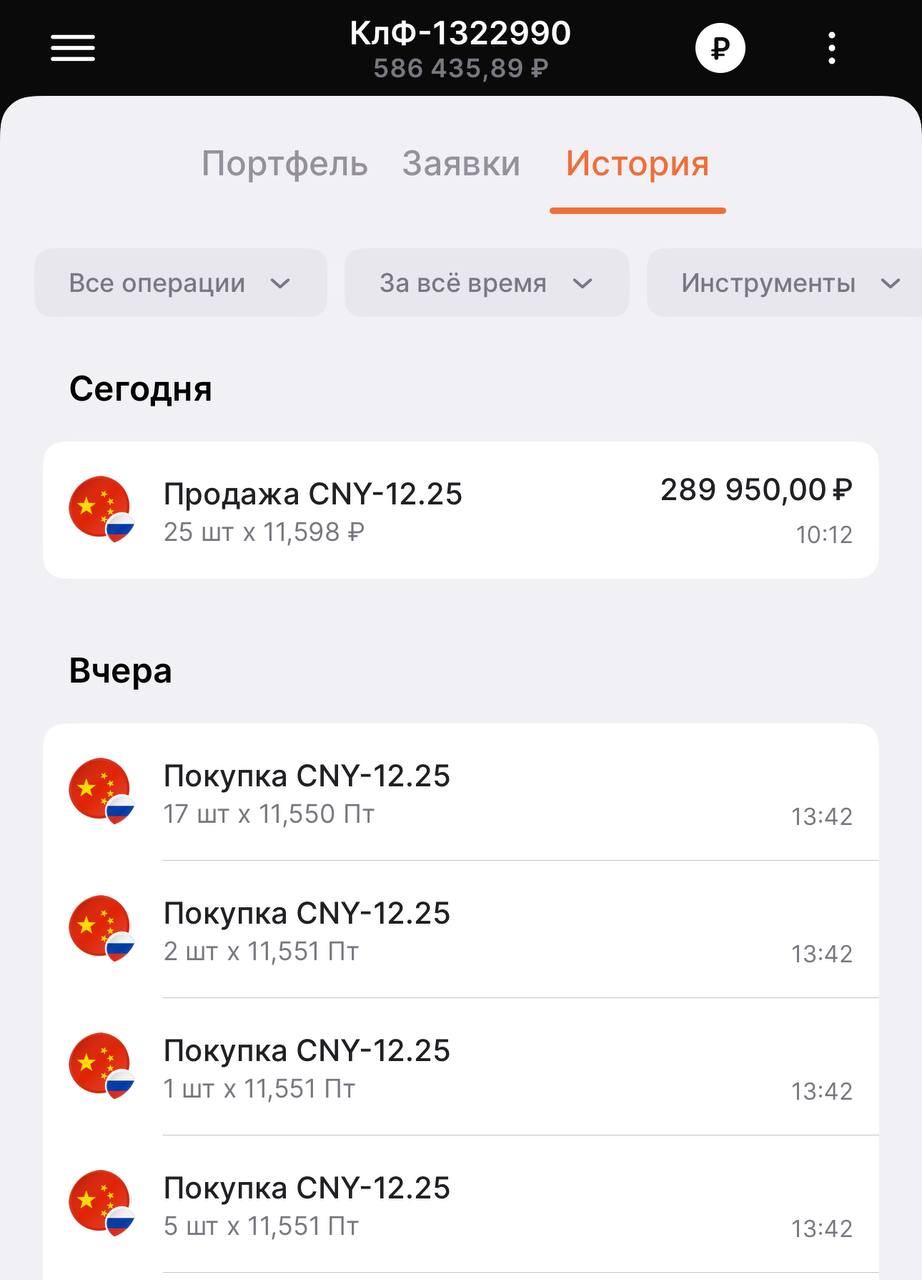Tap the ruble currency icon
Image resolution: width=922 pixels, height=1280 pixels.
720,48
